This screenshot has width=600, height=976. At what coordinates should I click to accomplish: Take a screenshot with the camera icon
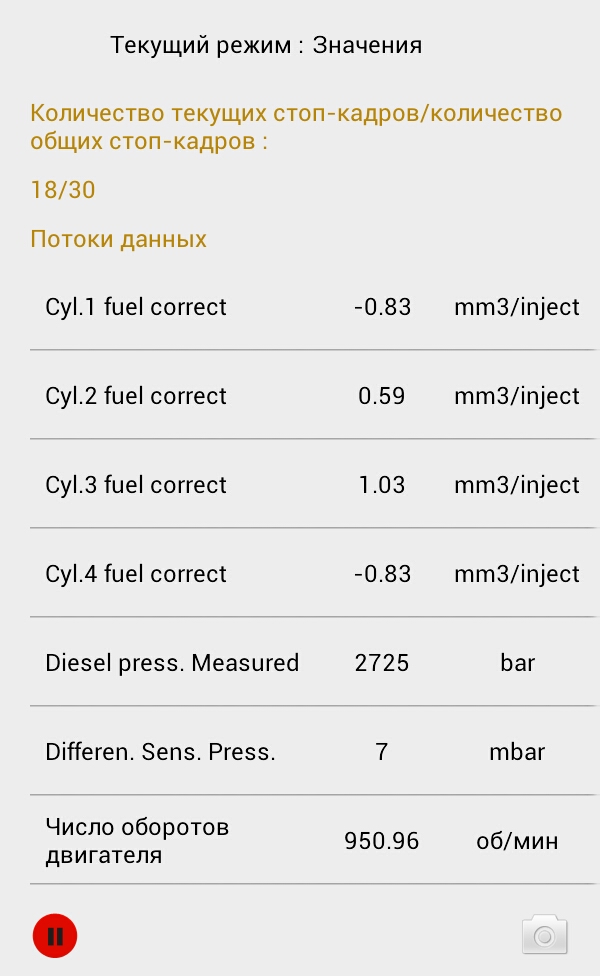pos(545,934)
